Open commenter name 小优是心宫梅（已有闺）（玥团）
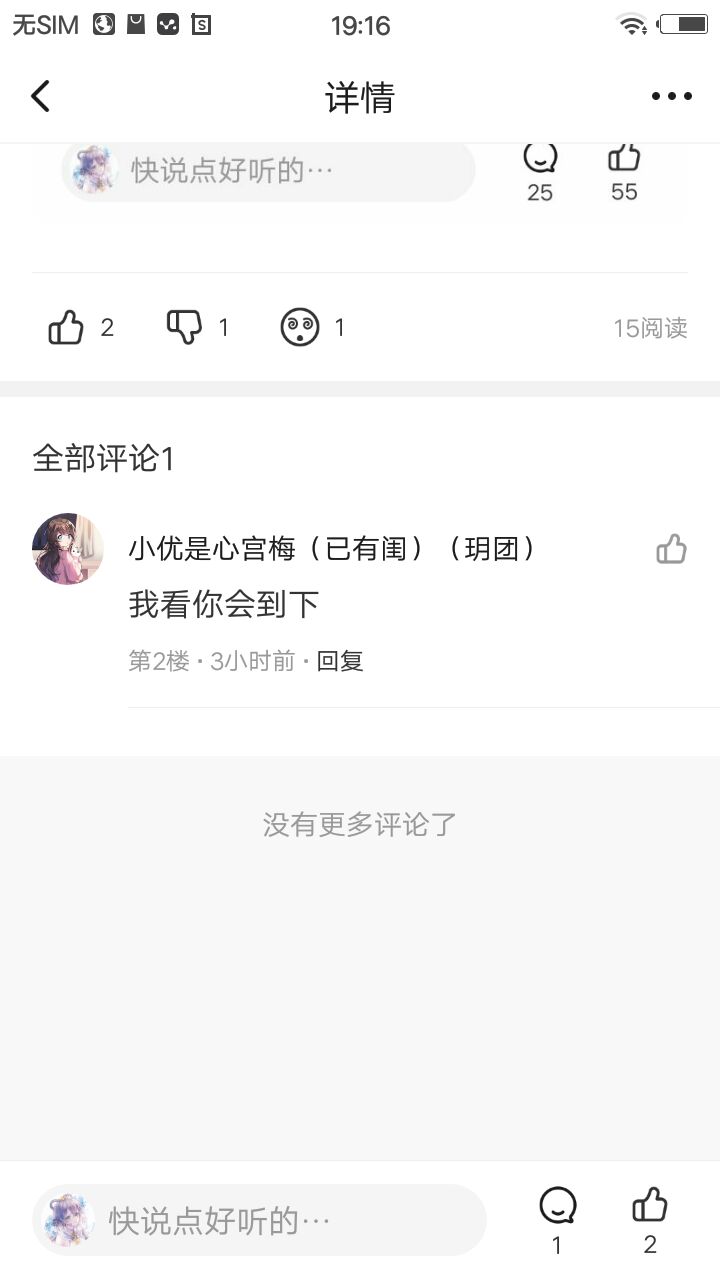Image resolution: width=720 pixels, height=1280 pixels. click(332, 549)
